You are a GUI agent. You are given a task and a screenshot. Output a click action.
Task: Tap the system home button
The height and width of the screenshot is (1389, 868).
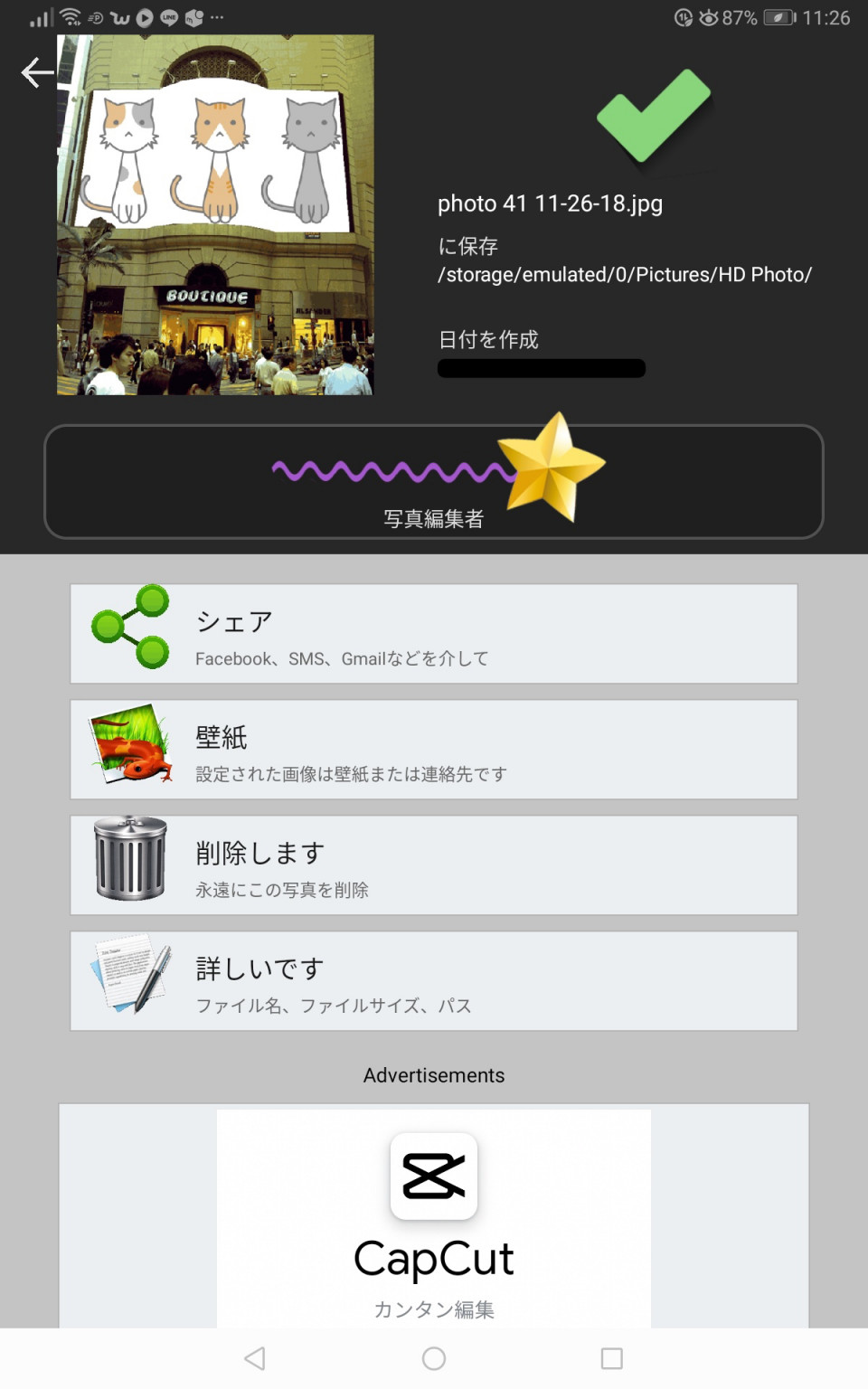pos(434,1358)
